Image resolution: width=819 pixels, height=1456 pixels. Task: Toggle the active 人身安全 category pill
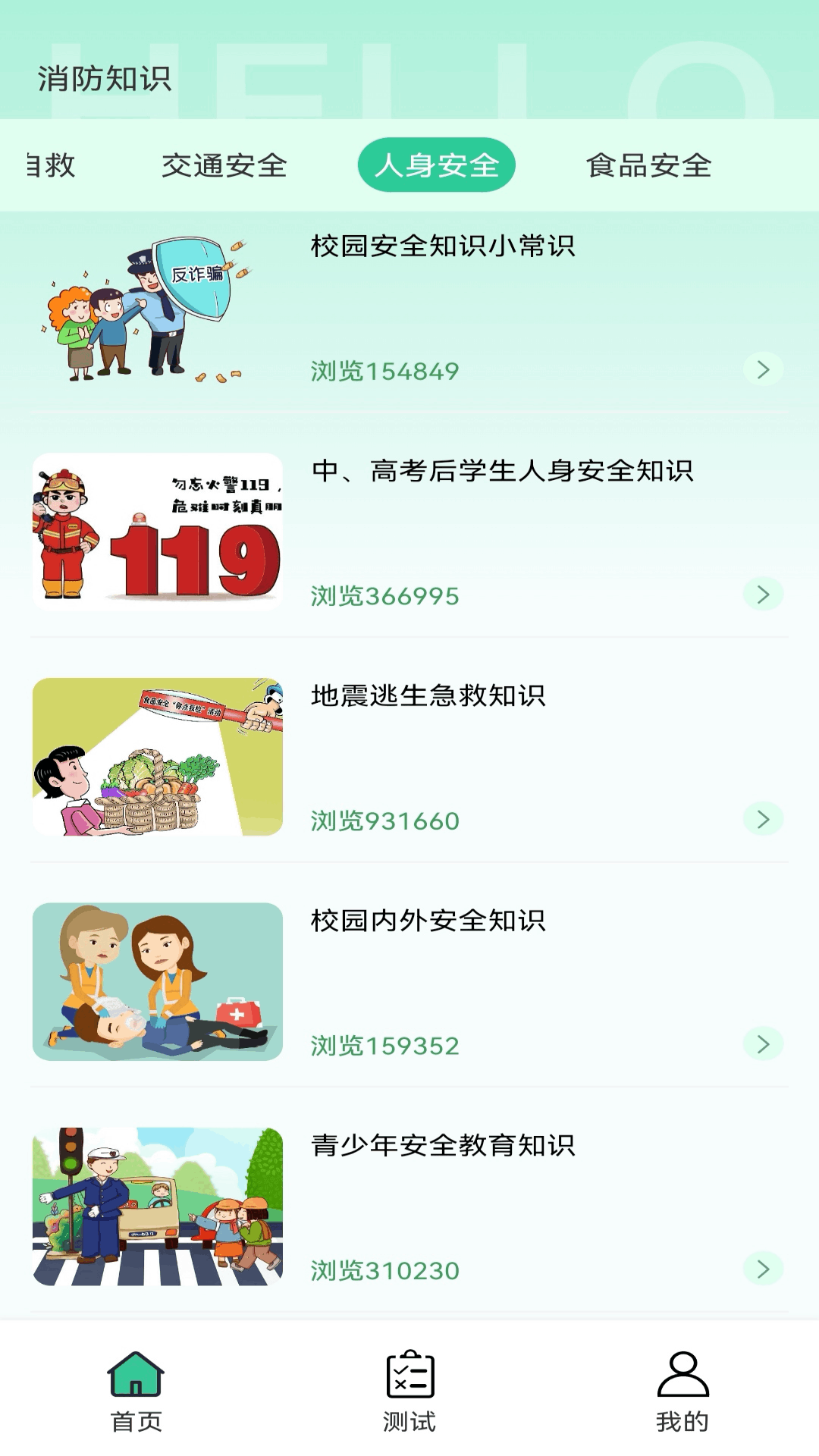point(437,164)
